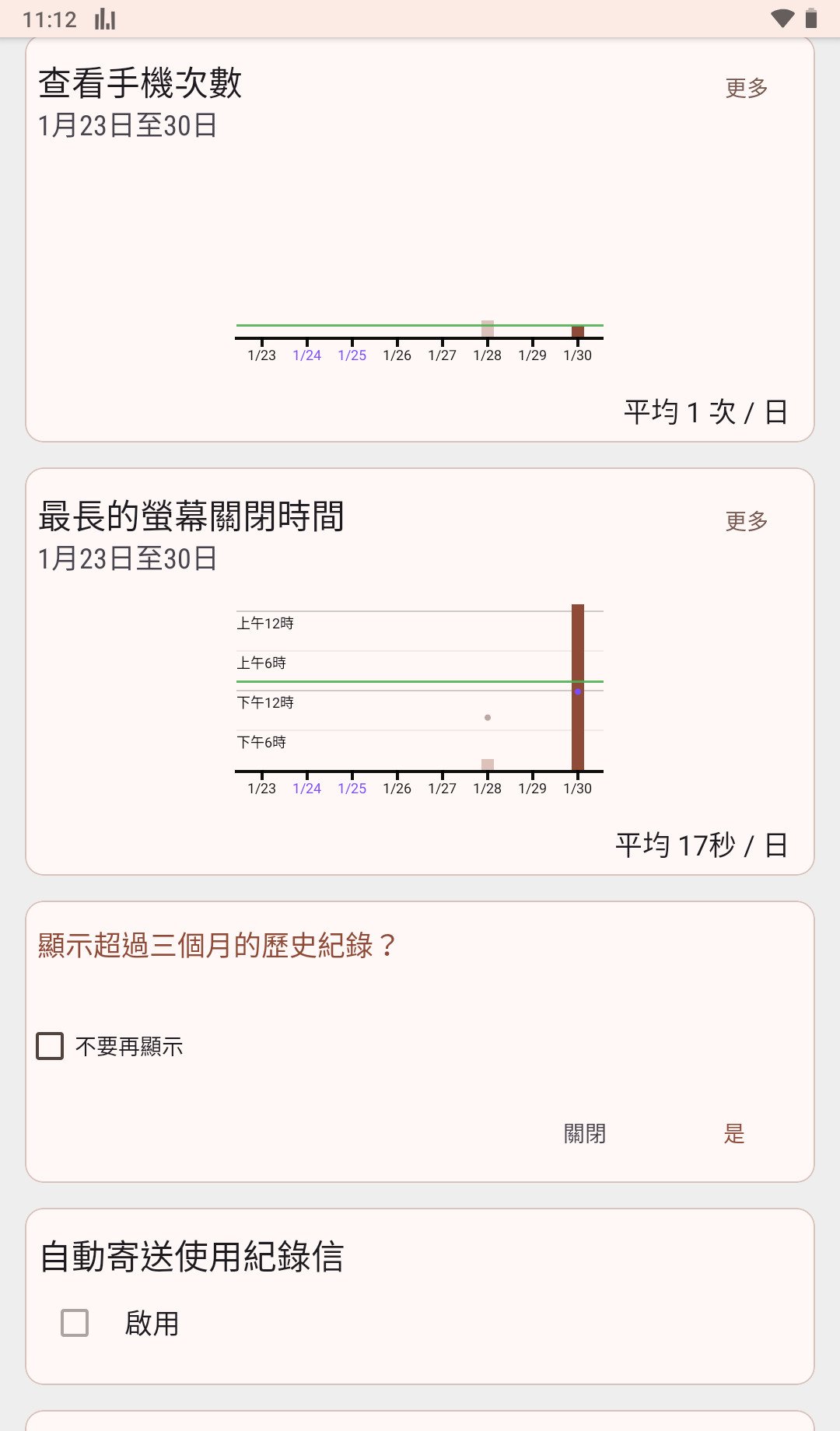Viewport: 840px width, 1431px height.
Task: Enable the 啟用 checkbox for auto-send email
Action: click(x=75, y=1322)
